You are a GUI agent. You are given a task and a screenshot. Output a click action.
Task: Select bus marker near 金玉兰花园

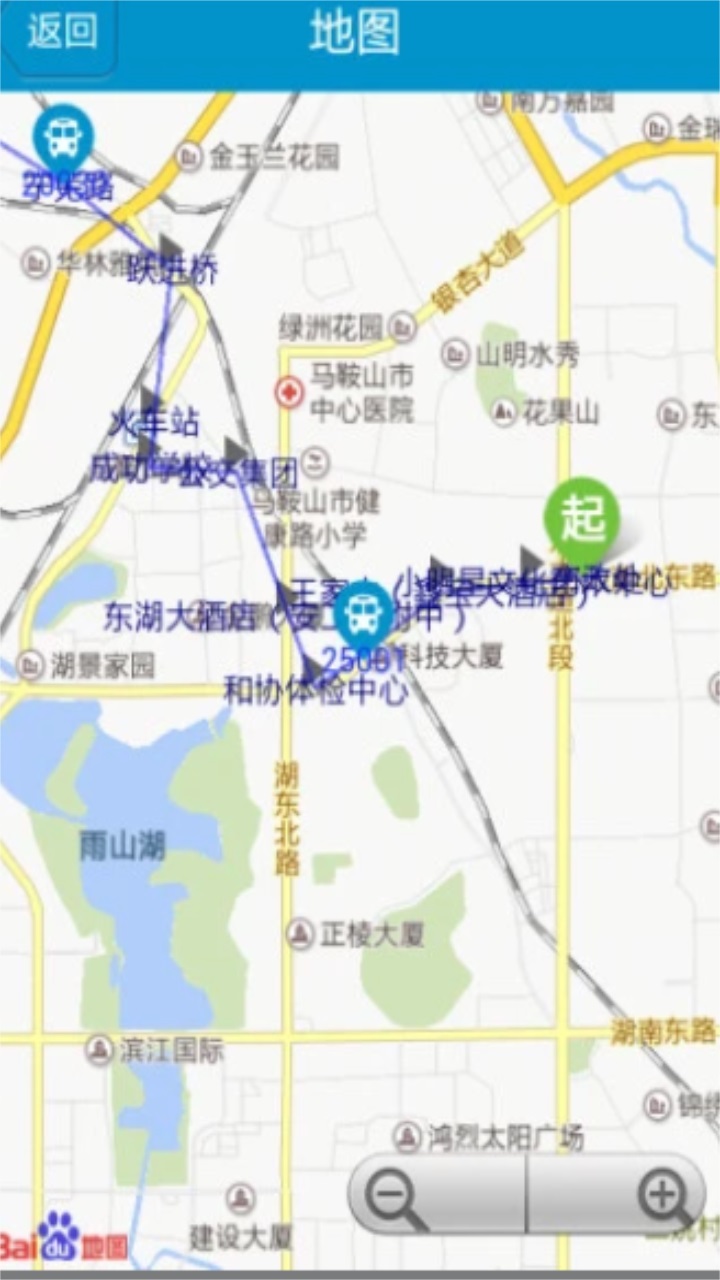[x=63, y=137]
